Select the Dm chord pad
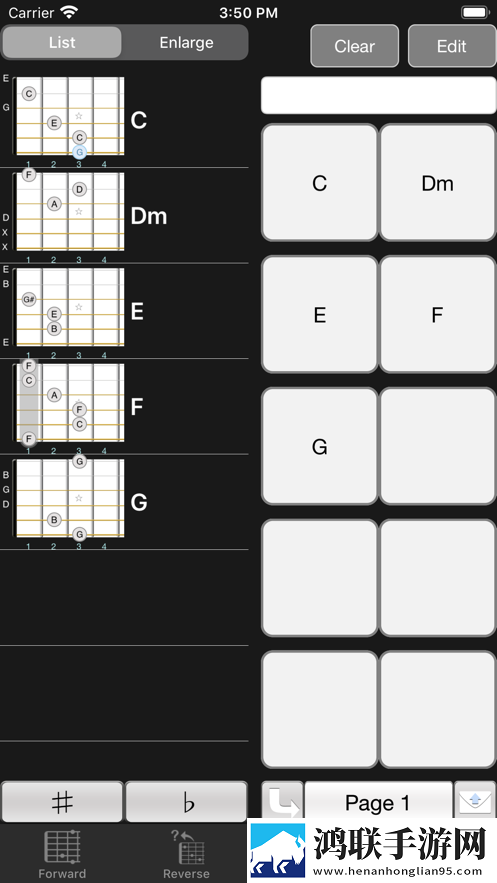 coord(438,183)
